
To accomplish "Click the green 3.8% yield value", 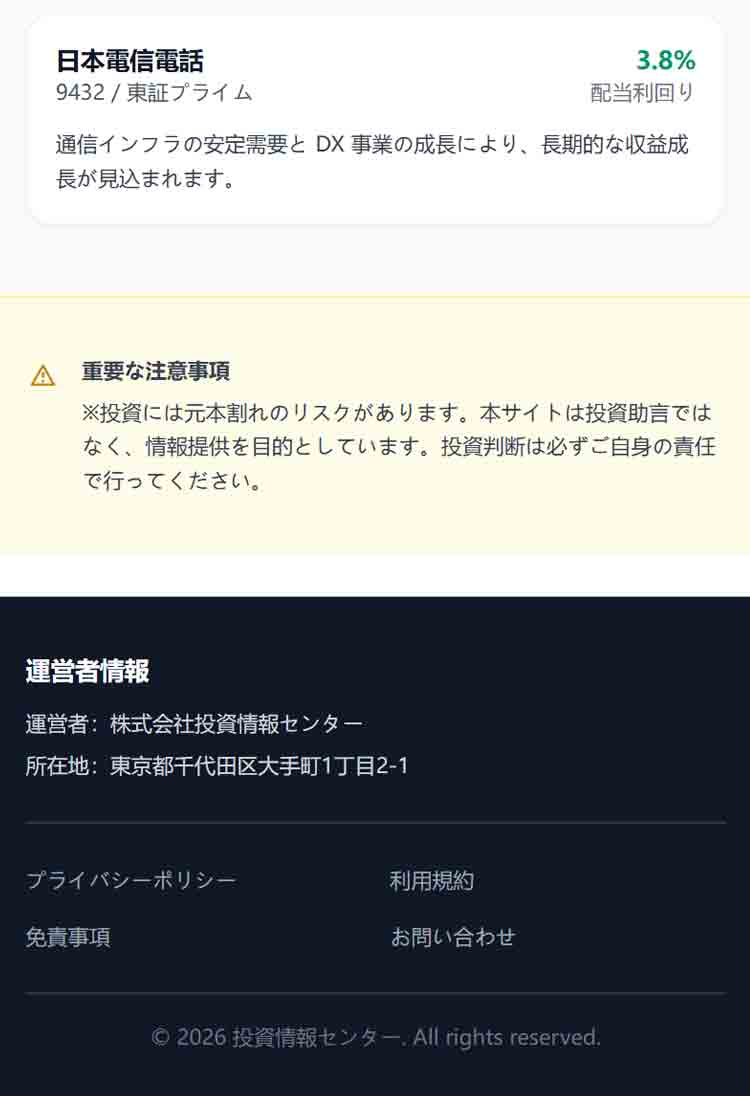I will pos(665,61).
